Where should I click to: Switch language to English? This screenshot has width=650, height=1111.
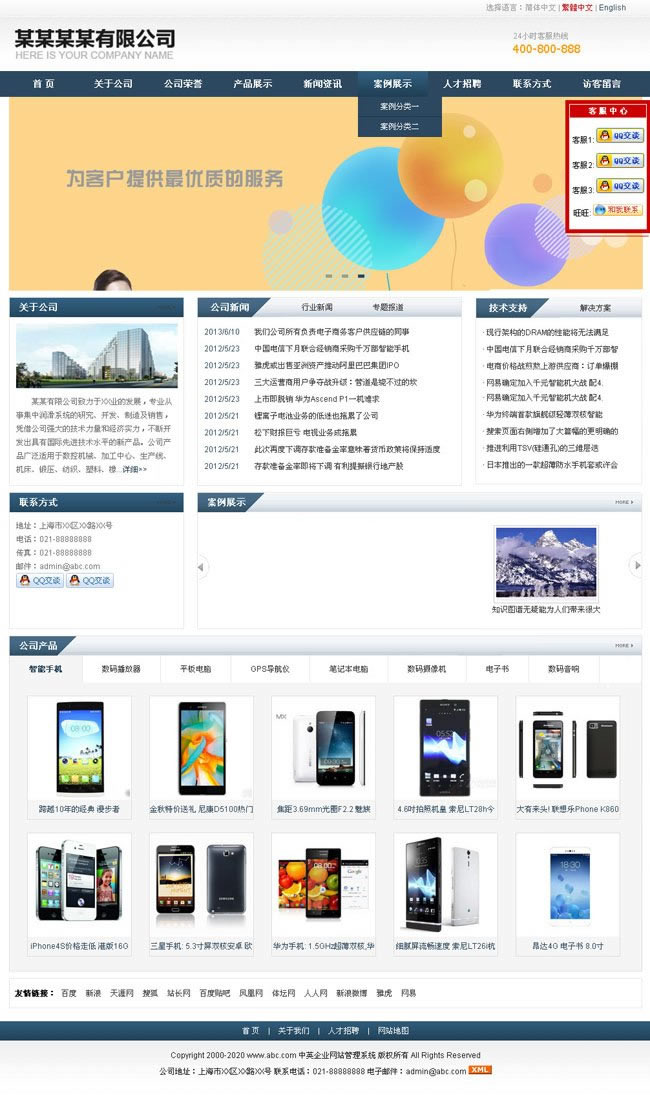click(612, 7)
